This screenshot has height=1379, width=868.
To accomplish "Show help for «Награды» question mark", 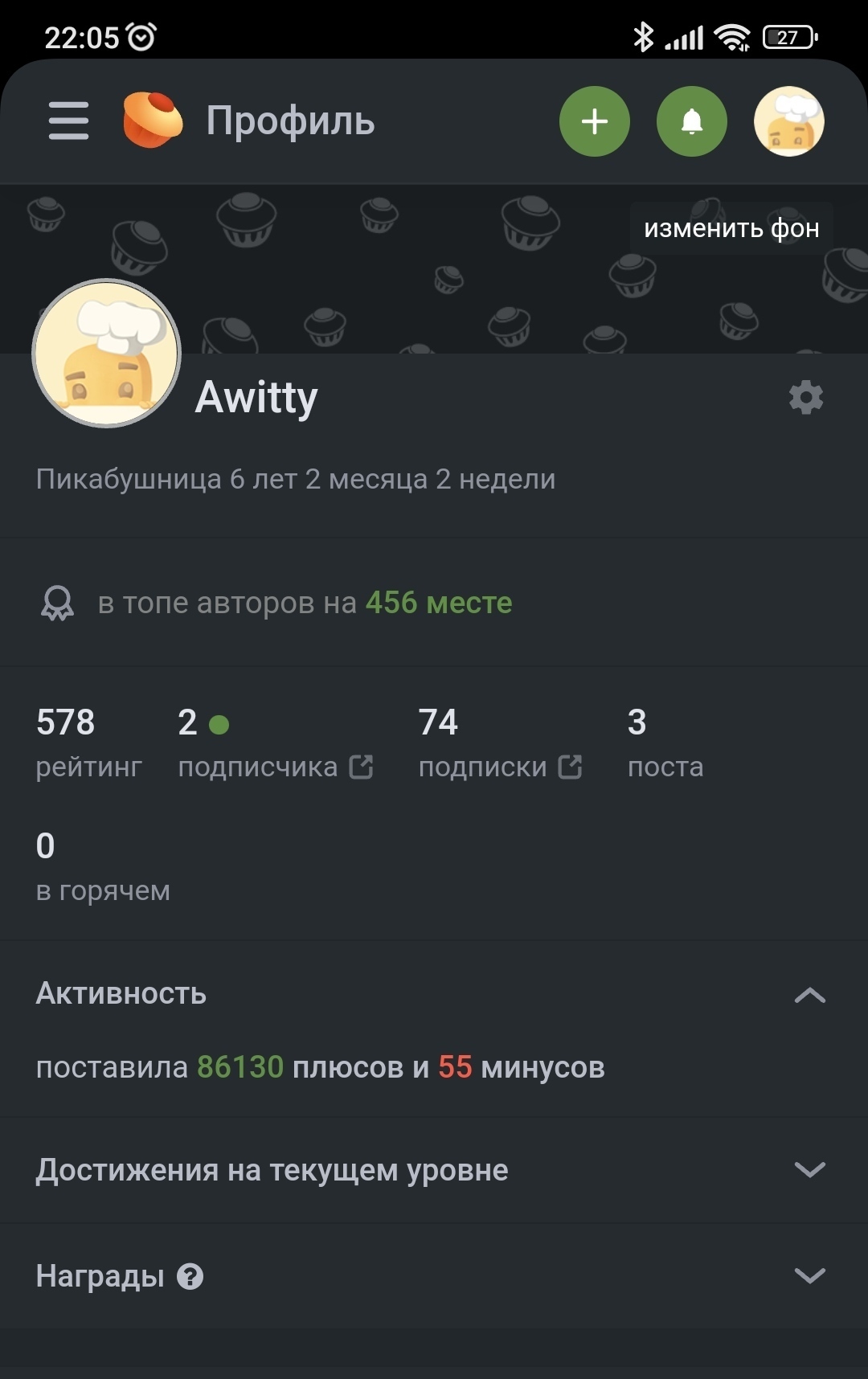I will [x=190, y=1276].
